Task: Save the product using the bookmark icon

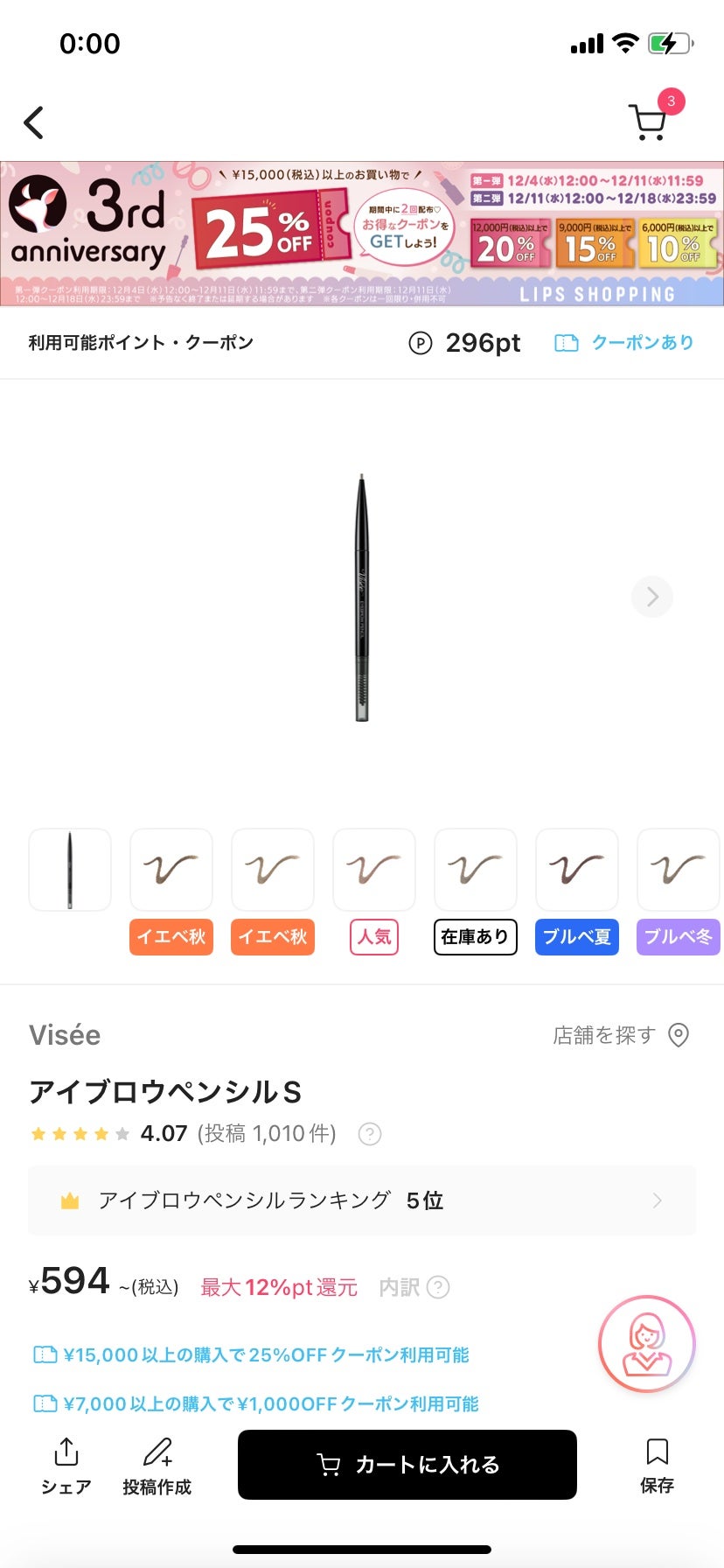Action: coord(657,1463)
